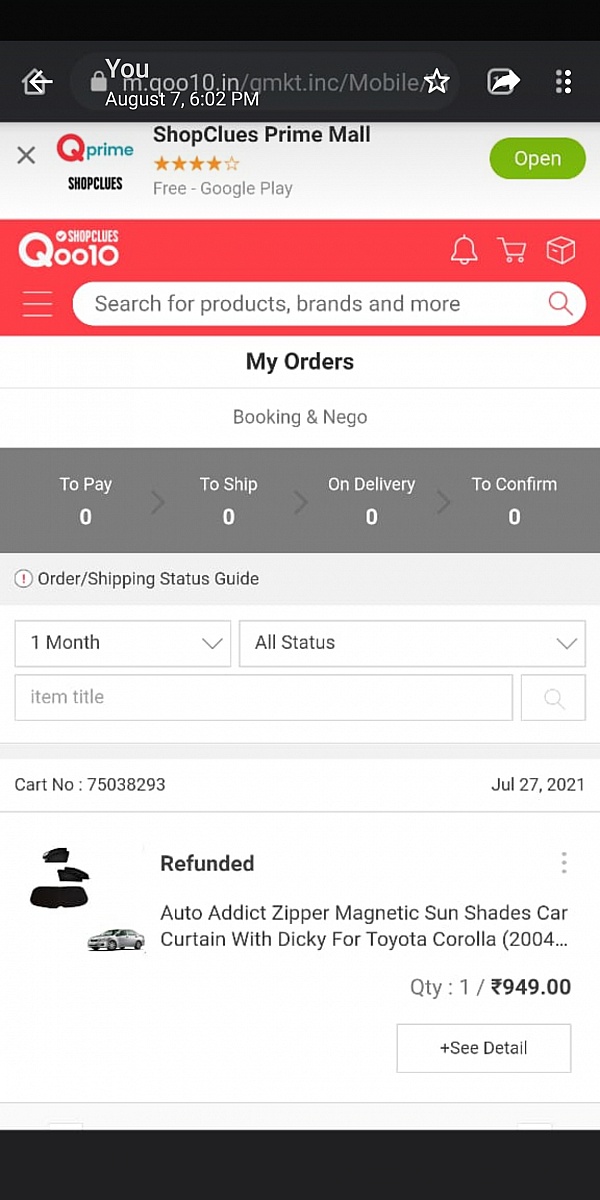The width and height of the screenshot is (600, 1200).
Task: Open the package box icon
Action: click(x=561, y=250)
